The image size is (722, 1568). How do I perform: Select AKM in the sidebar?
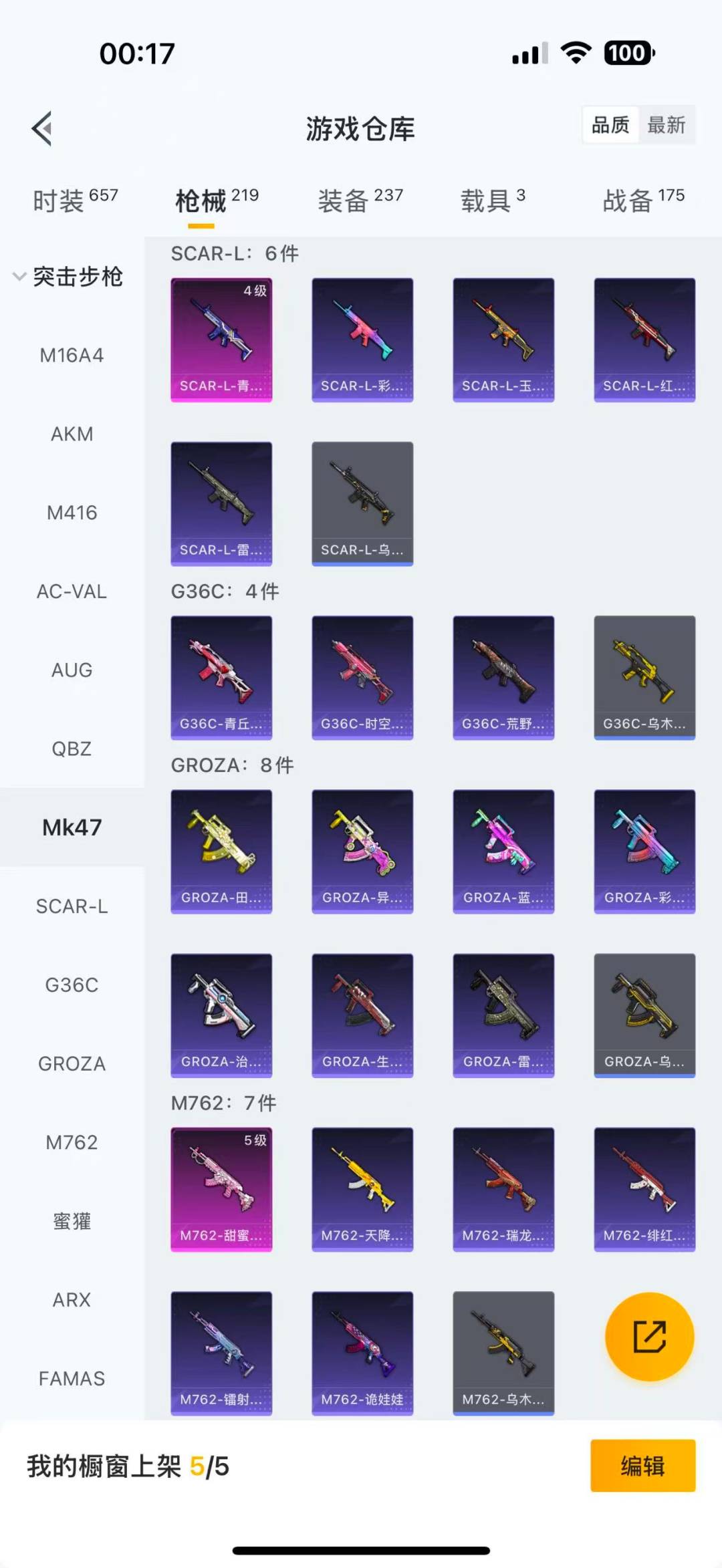coord(72,434)
